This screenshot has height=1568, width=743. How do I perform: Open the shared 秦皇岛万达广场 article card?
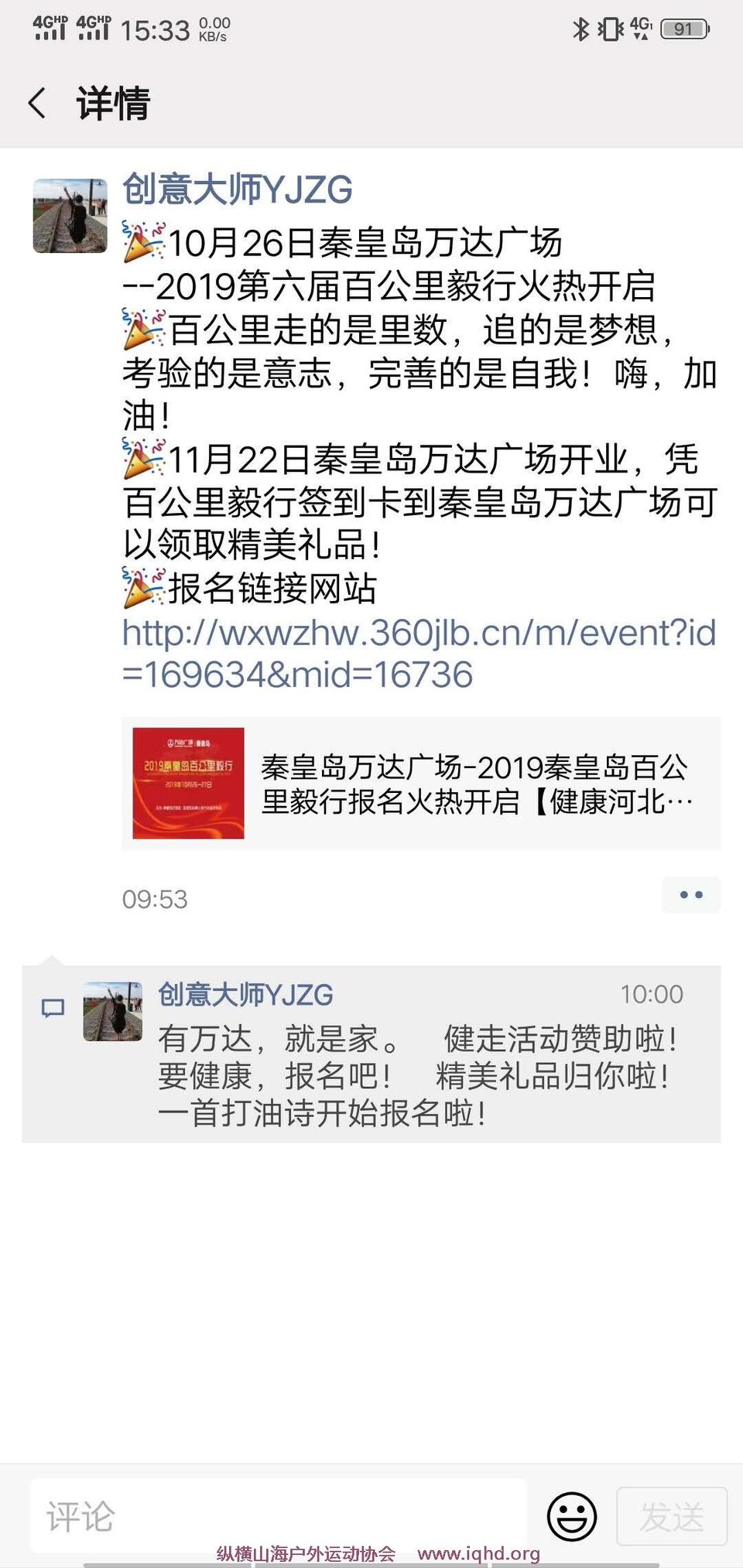[421, 784]
